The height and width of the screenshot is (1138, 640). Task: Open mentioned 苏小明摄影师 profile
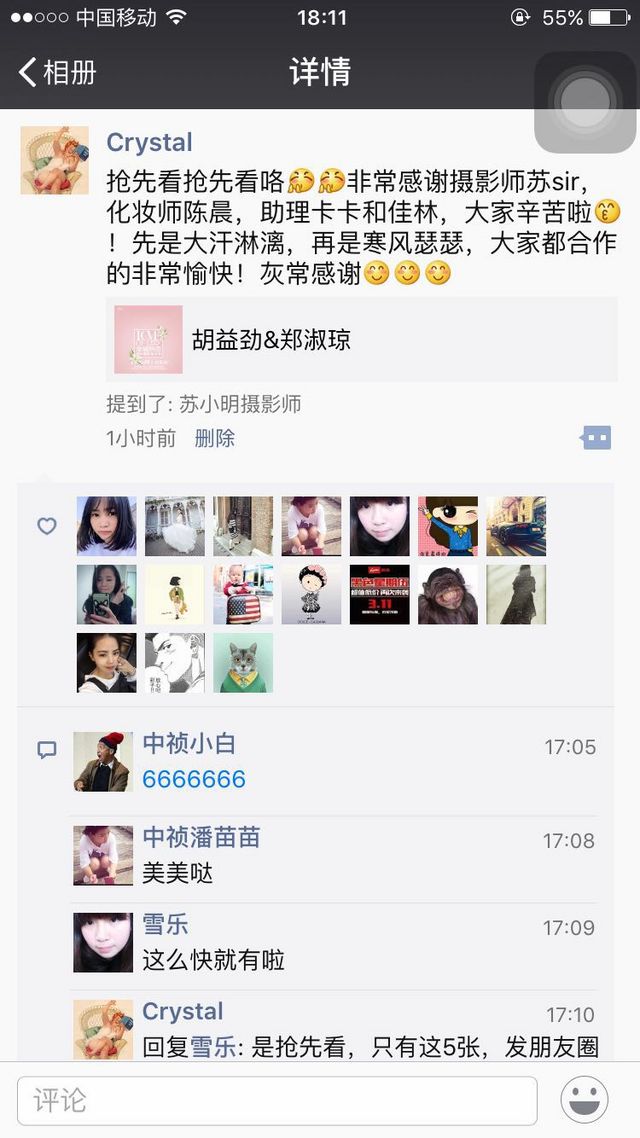pos(240,404)
